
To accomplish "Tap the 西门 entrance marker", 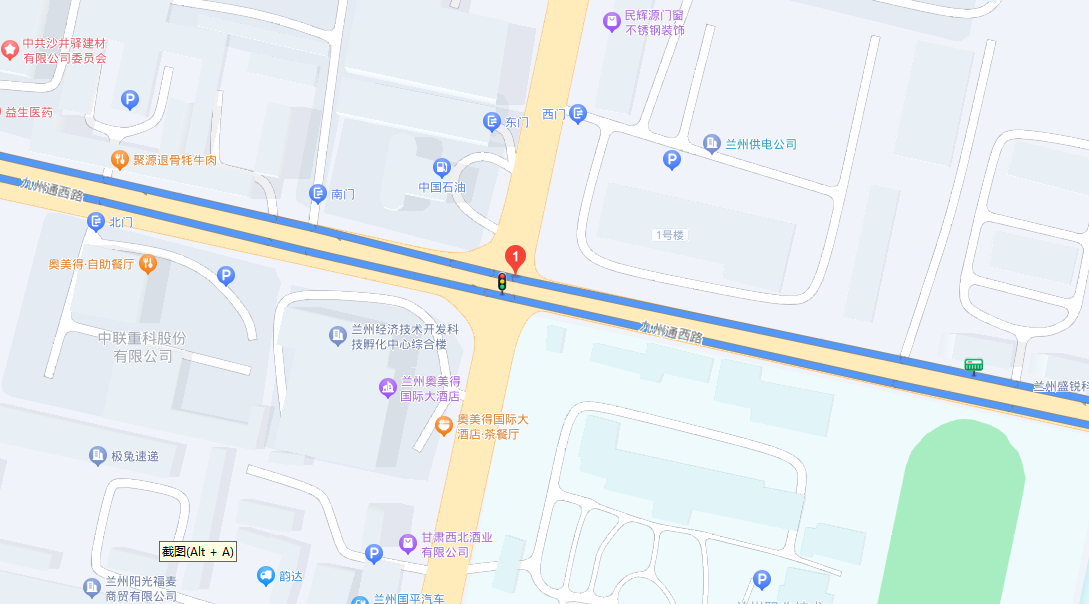I will (x=578, y=114).
